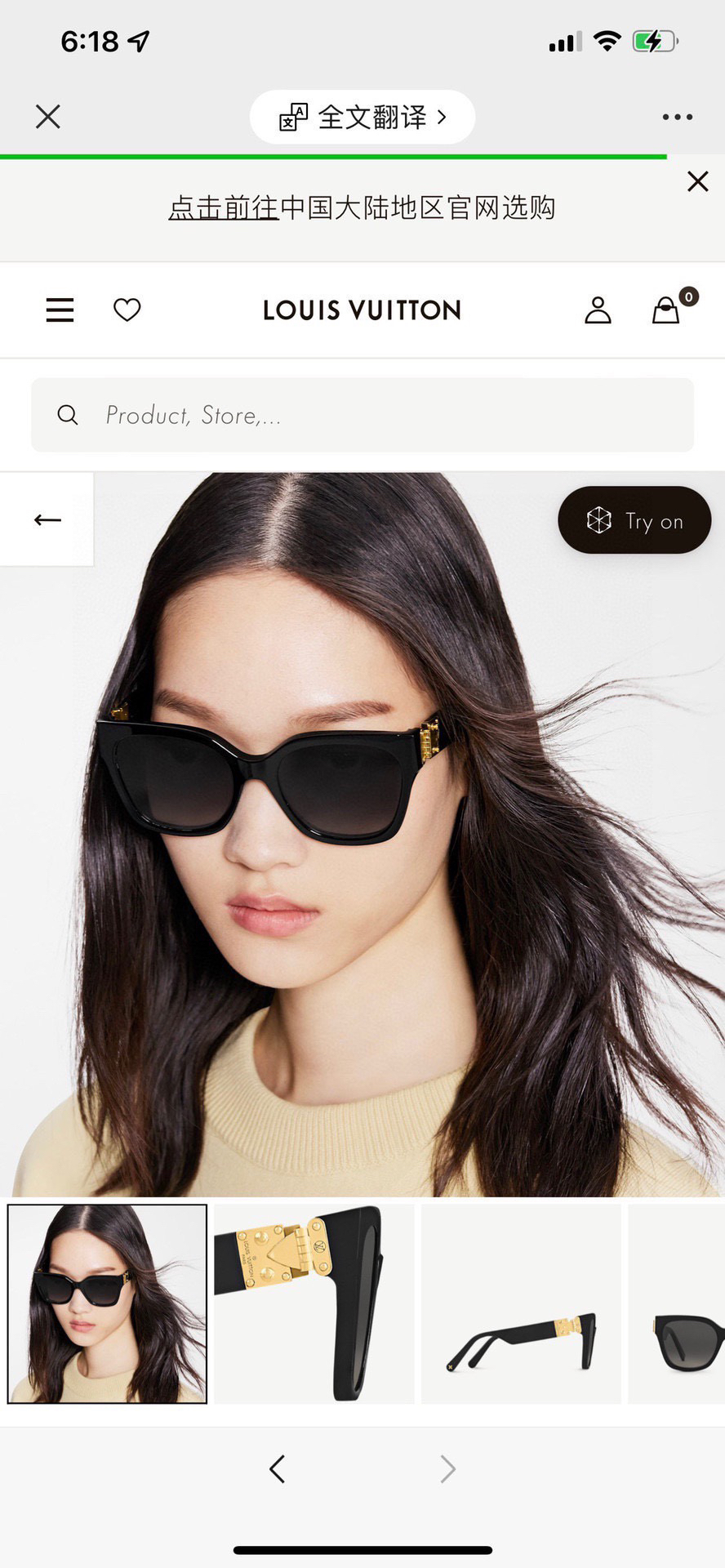The height and width of the screenshot is (1568, 725).
Task: View the shopping bag
Action: tap(667, 310)
